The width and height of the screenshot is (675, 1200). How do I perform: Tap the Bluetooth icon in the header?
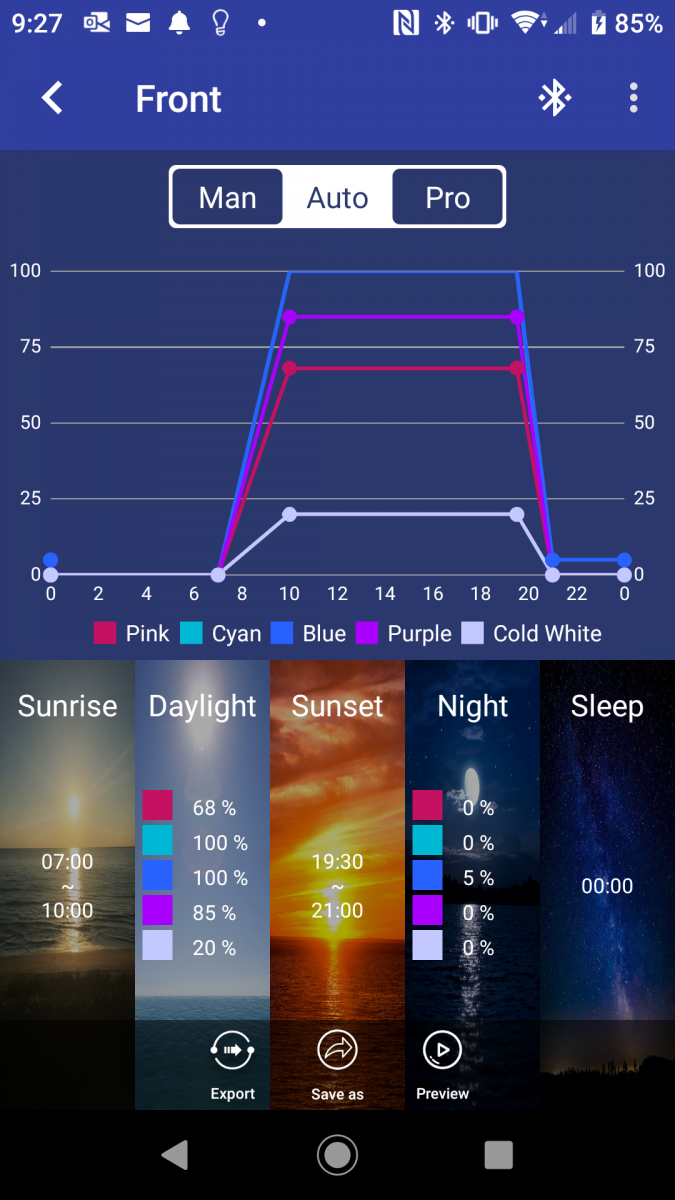coord(554,98)
